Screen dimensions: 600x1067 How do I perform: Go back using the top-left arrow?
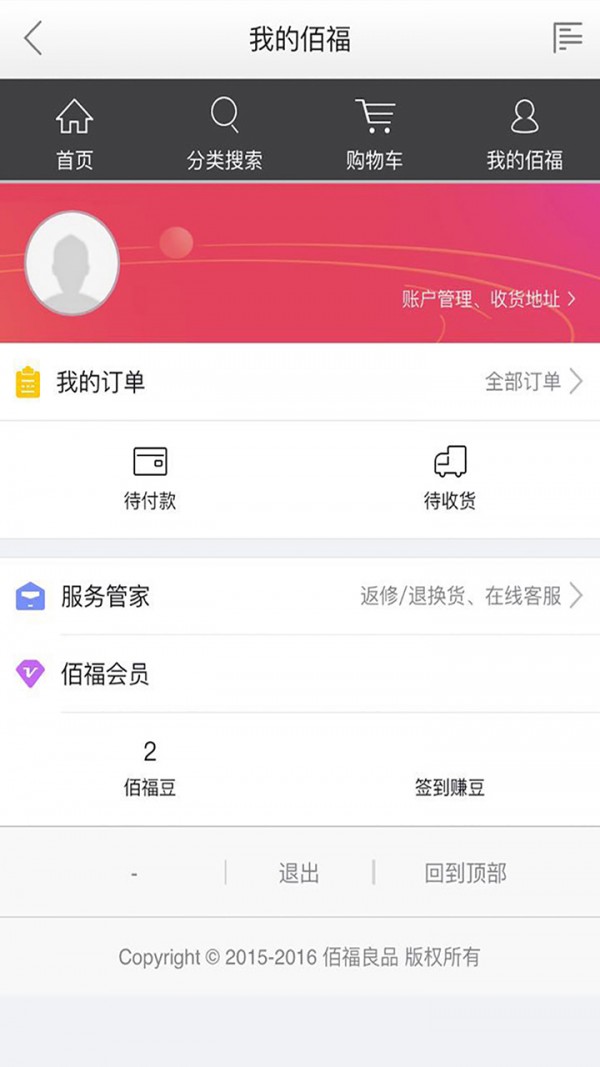pos(34,39)
